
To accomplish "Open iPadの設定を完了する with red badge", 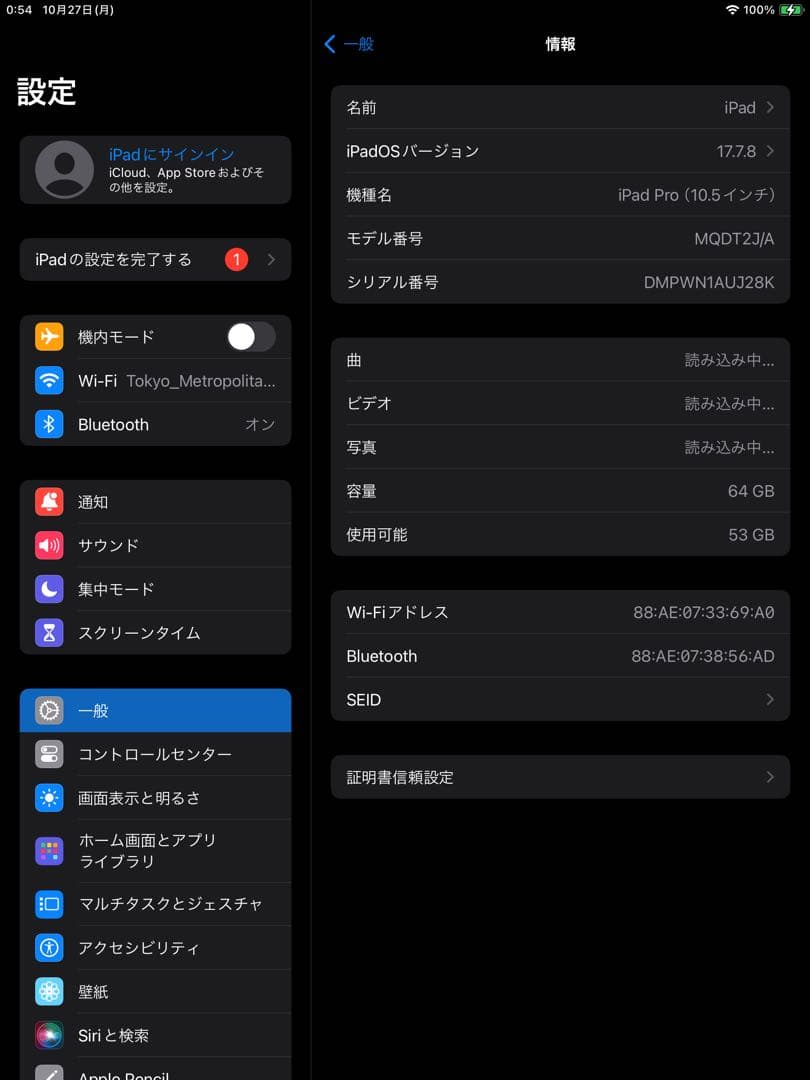I will pyautogui.click(x=155, y=258).
